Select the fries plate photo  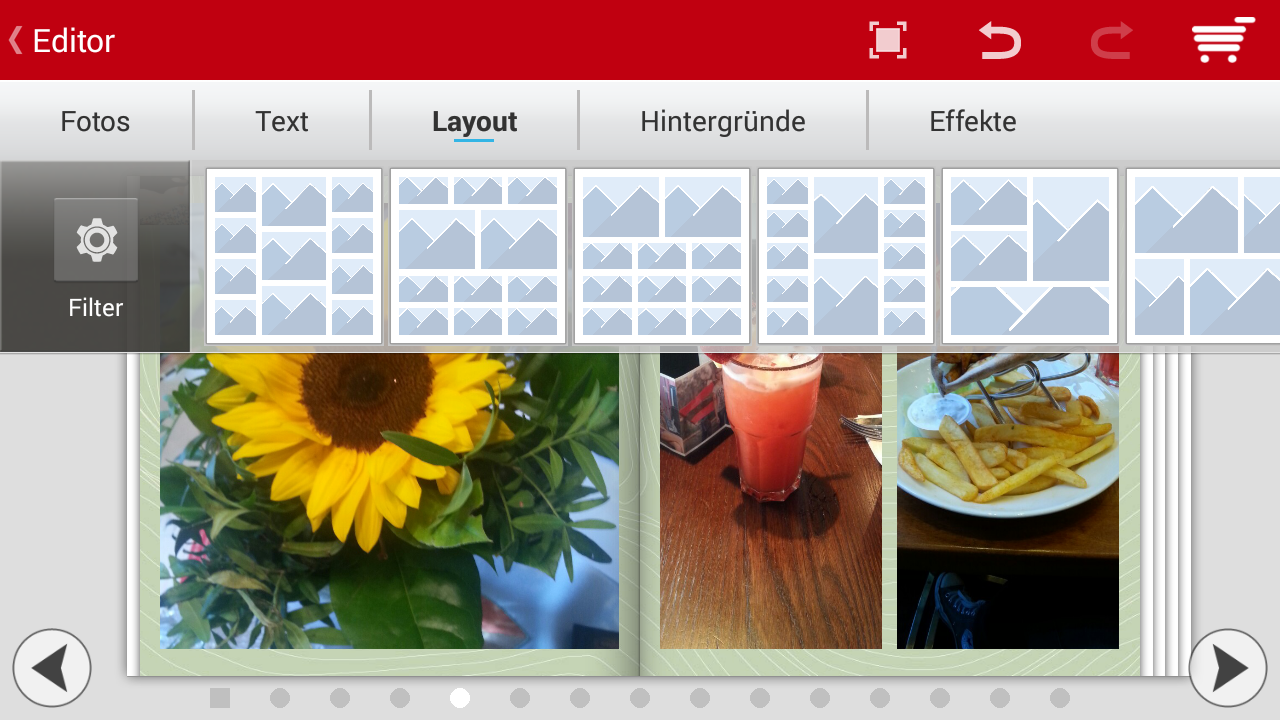(x=1007, y=500)
